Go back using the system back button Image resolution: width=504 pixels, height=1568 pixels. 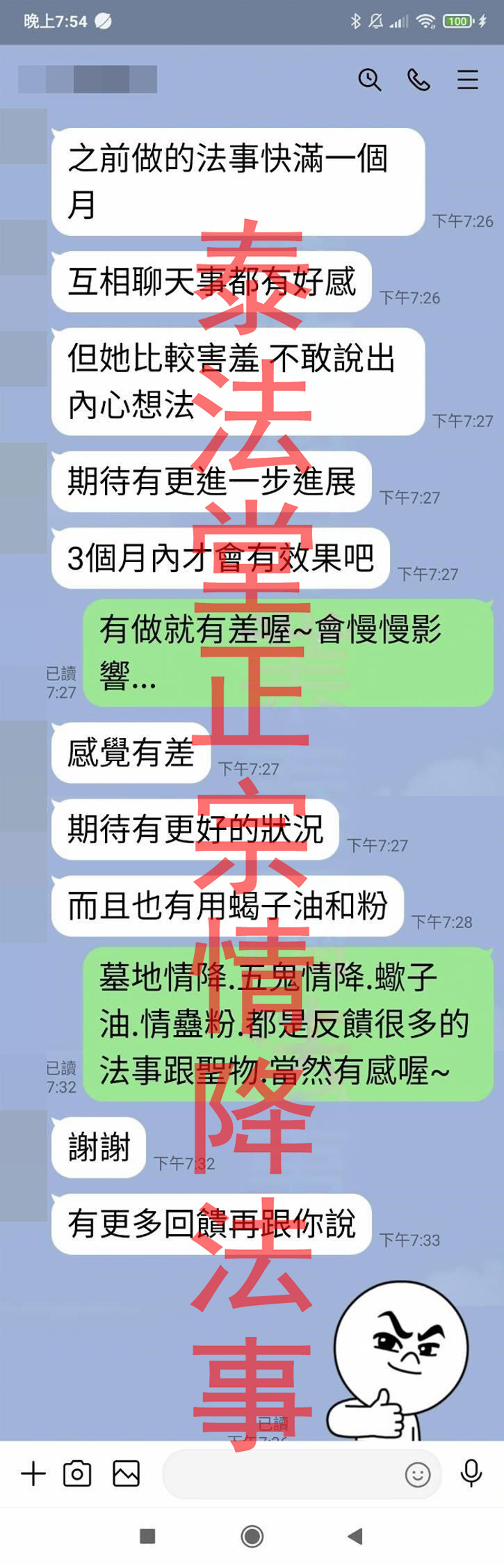[355, 1536]
